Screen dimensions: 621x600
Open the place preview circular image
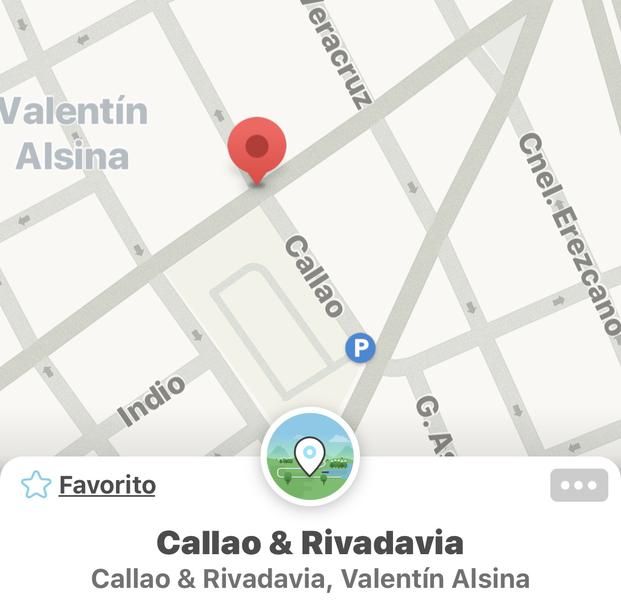310,457
